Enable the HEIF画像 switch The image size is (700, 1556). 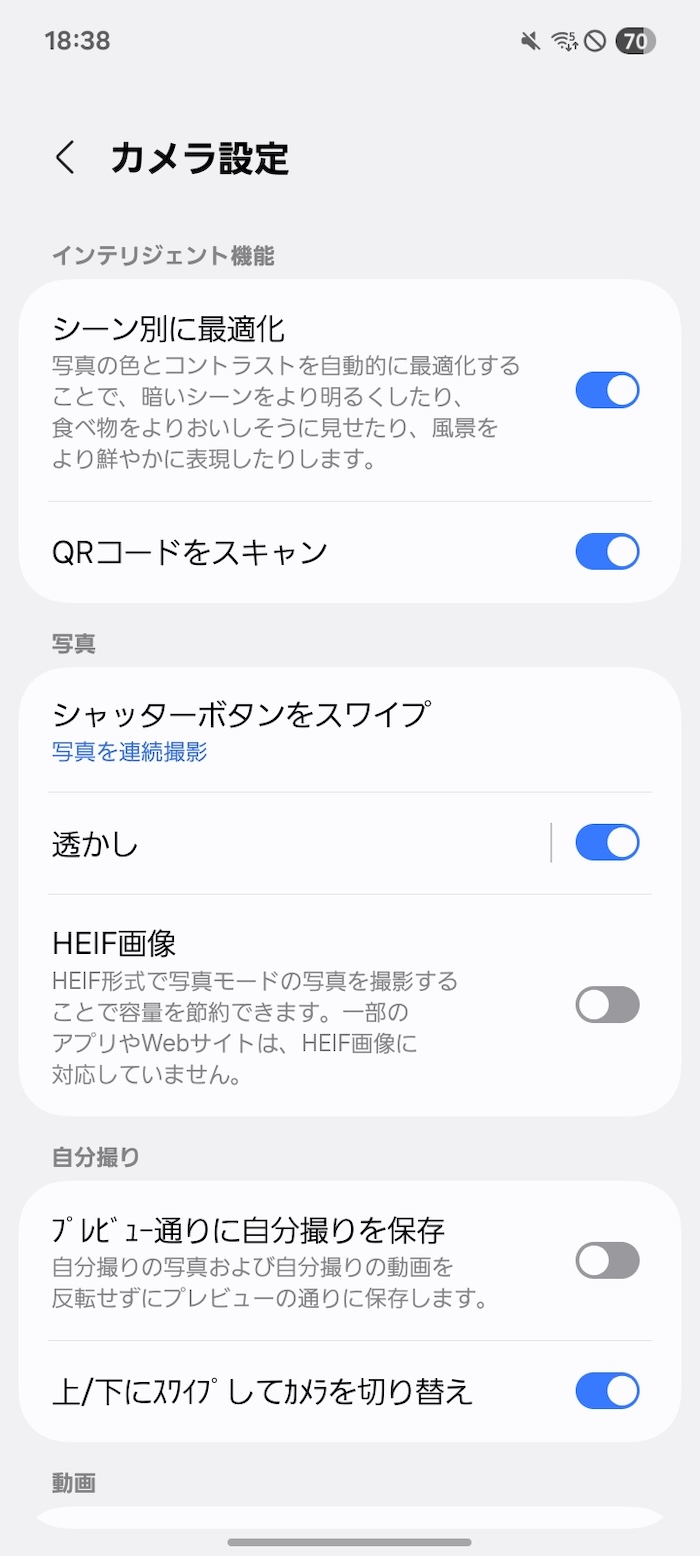pos(607,1005)
